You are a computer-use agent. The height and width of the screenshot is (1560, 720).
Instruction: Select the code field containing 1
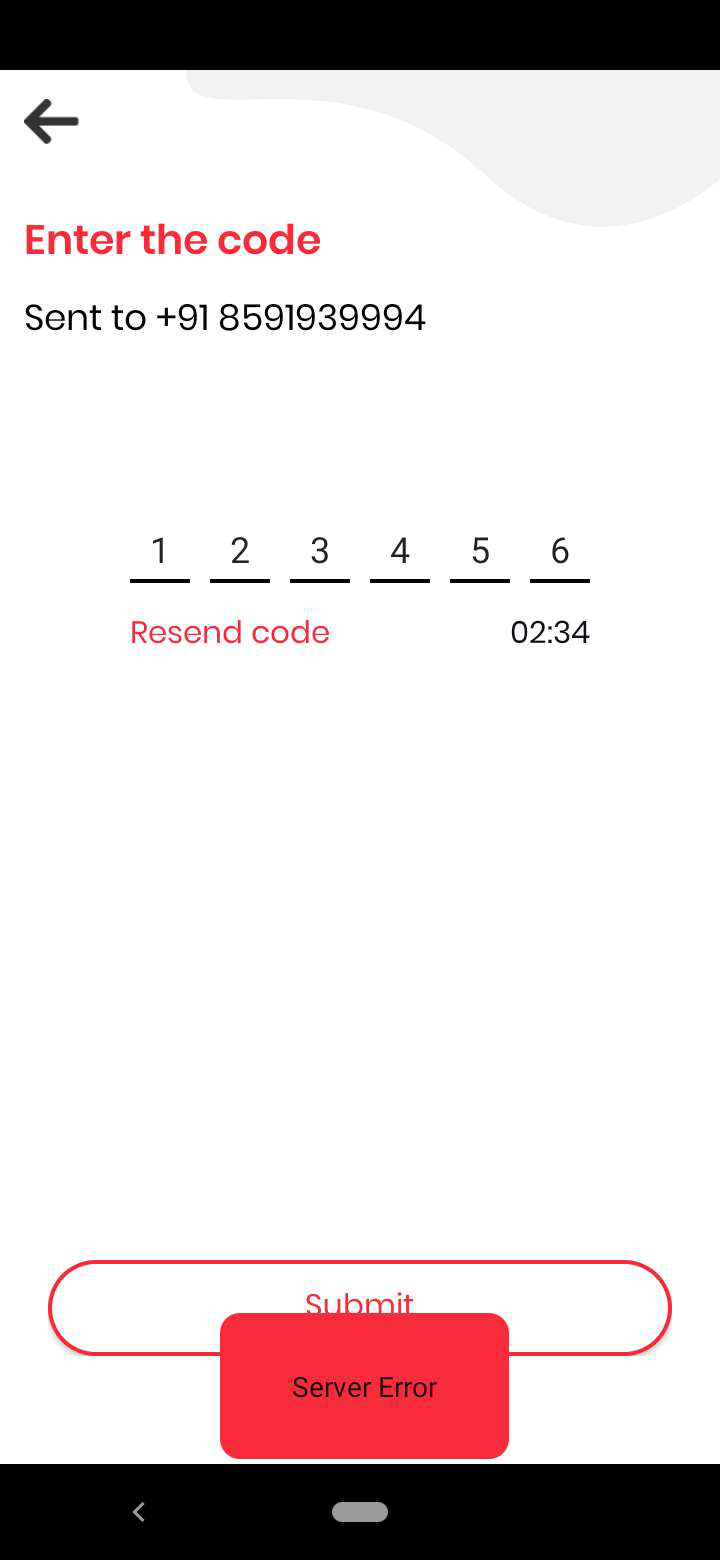pos(160,551)
